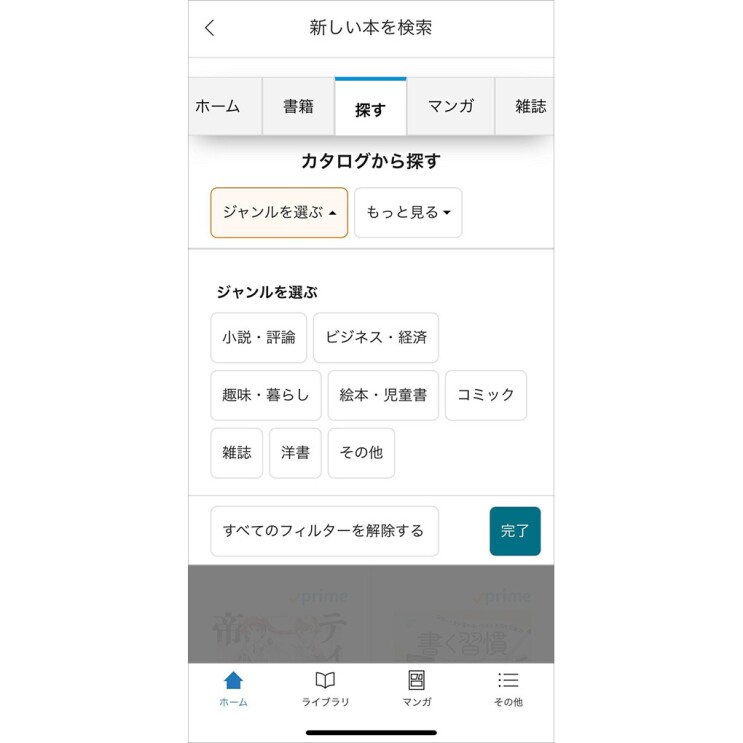The width and height of the screenshot is (743, 743).
Task: Pick the 雑誌 genre chip
Action: [x=236, y=453]
